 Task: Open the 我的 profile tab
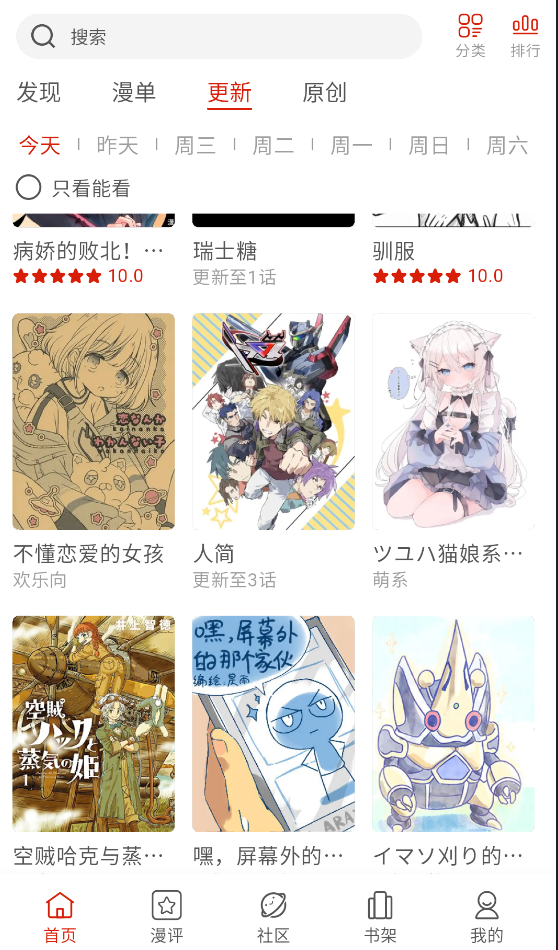click(487, 917)
